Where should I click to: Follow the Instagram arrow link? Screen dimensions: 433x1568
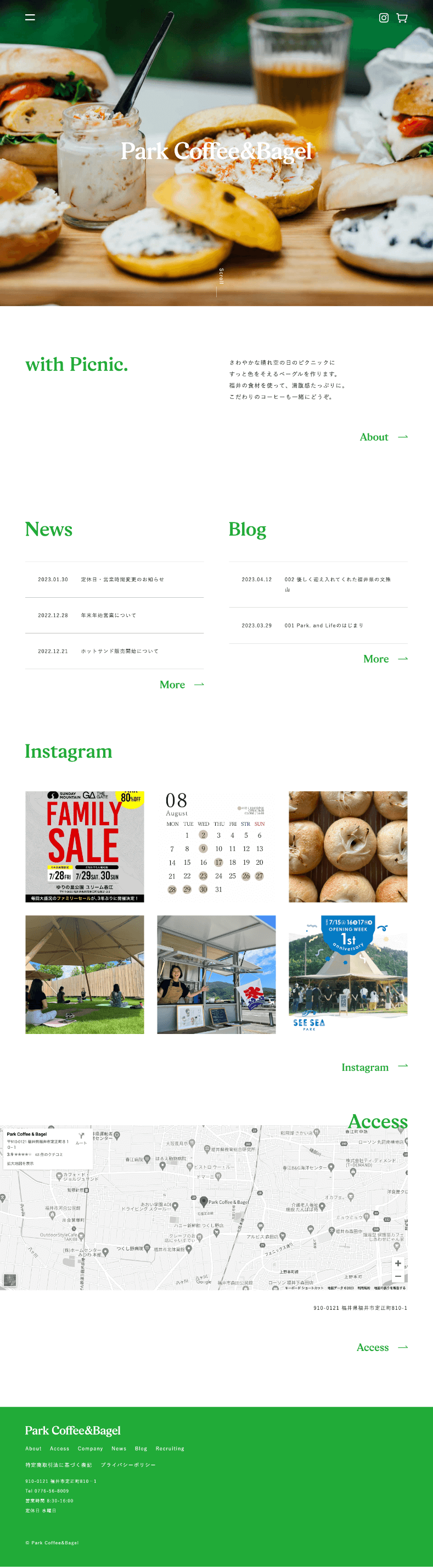coord(374,1067)
